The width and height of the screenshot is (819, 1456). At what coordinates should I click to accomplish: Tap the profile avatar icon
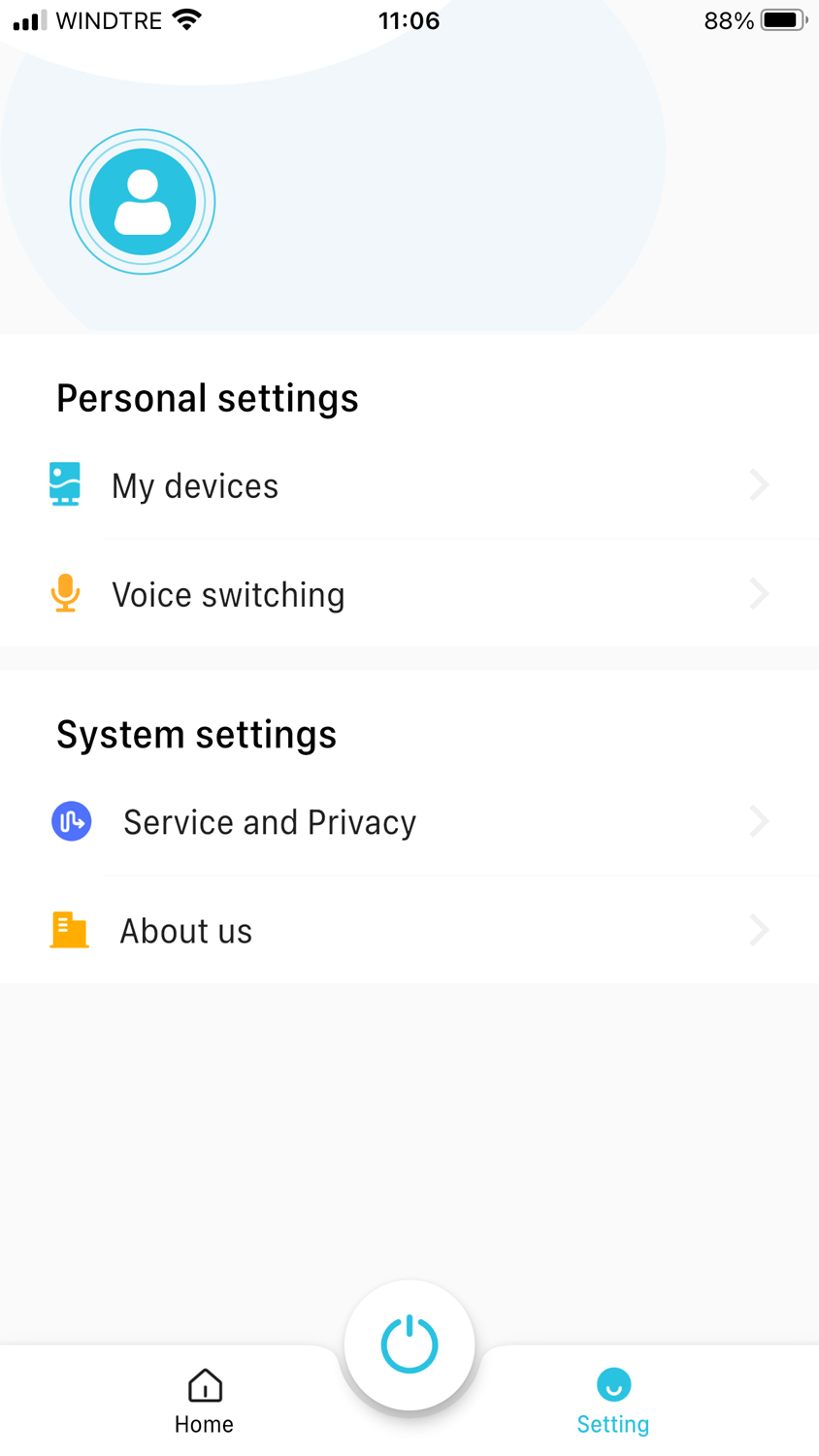coord(143,202)
